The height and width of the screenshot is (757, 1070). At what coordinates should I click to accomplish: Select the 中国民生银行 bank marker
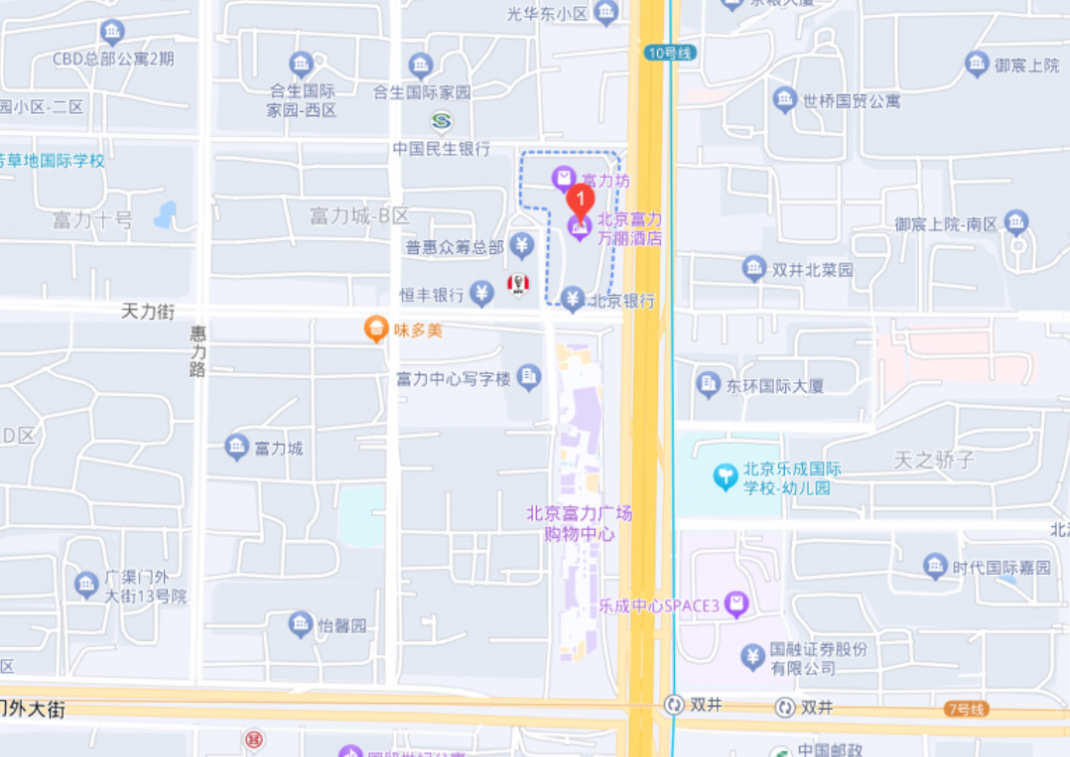click(441, 122)
